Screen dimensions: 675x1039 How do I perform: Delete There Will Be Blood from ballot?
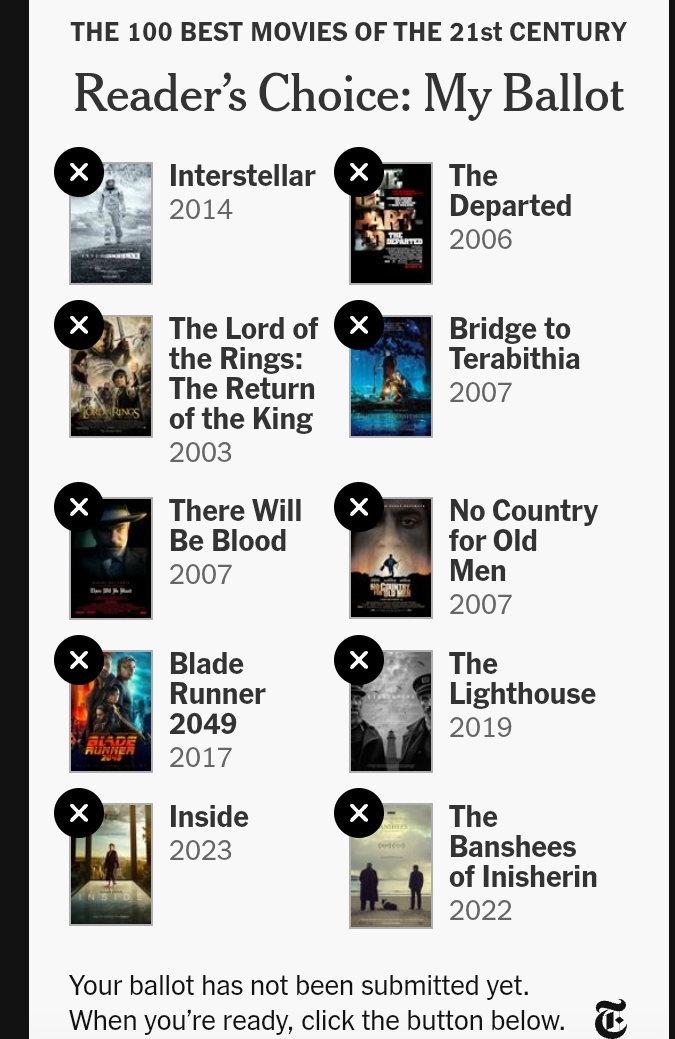pyautogui.click(x=79, y=507)
